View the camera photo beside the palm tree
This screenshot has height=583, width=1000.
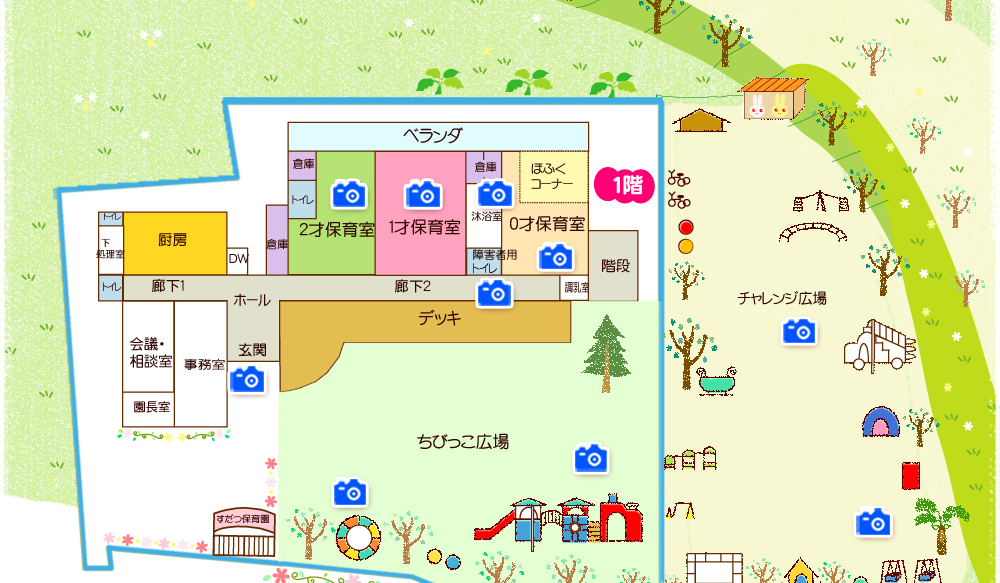coord(873,522)
